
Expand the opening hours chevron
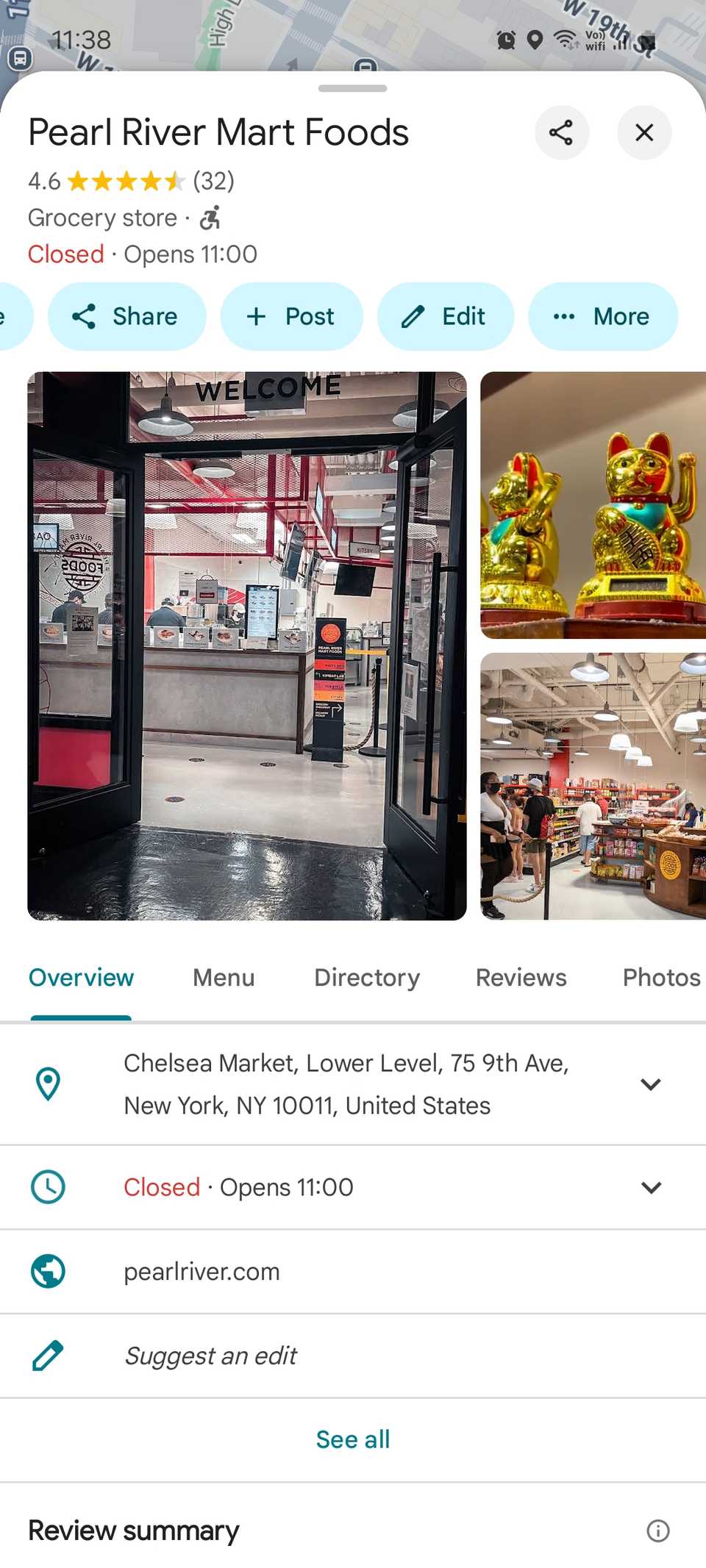650,1186
